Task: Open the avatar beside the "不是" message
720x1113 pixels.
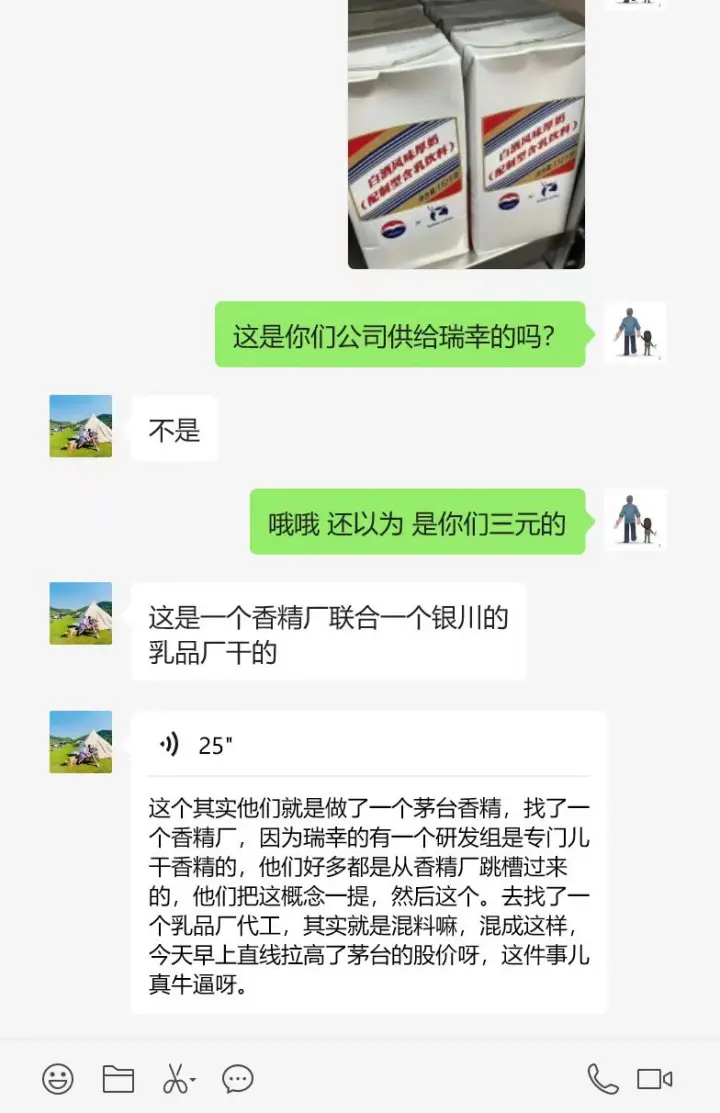Action: click(81, 426)
